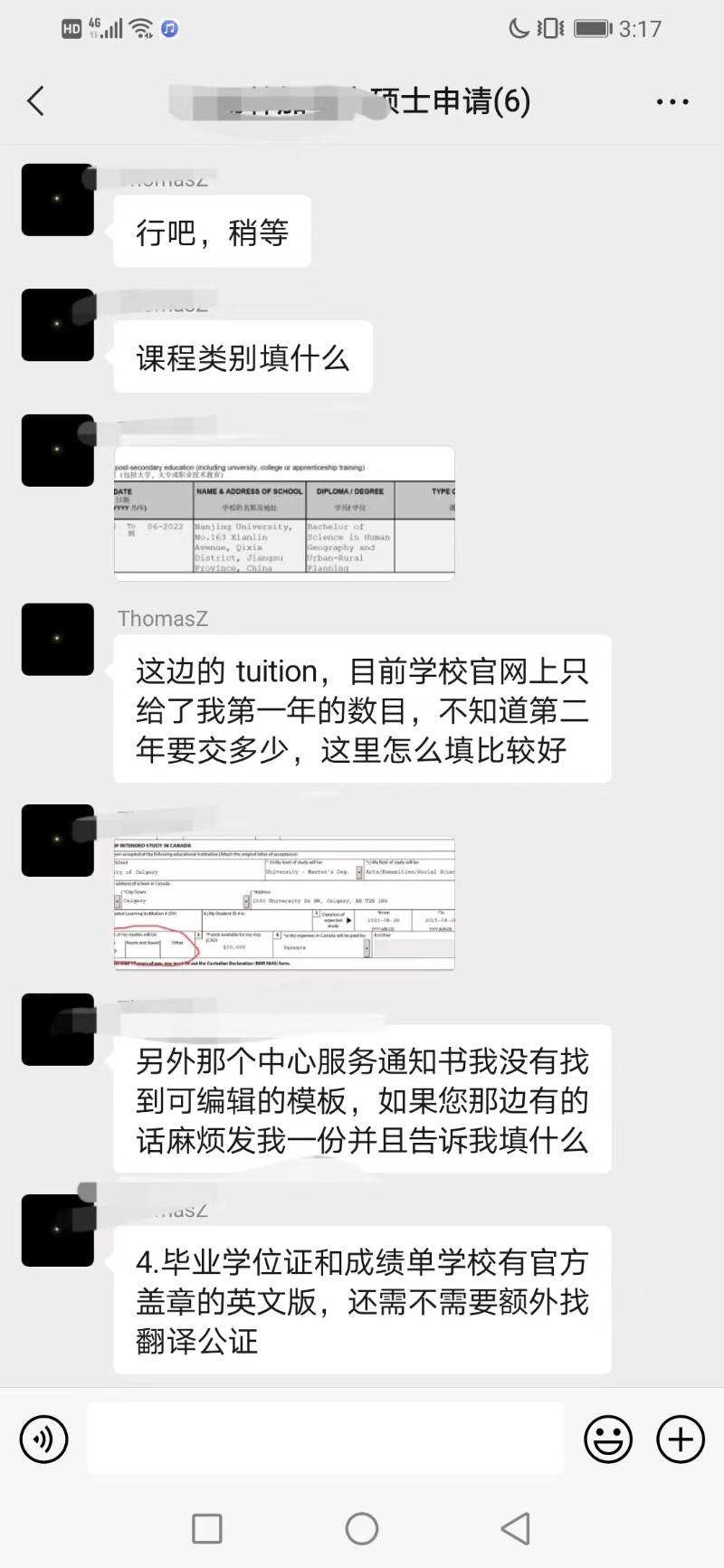724x1568 pixels.
Task: Tap the message text input field
Action: (x=326, y=1439)
